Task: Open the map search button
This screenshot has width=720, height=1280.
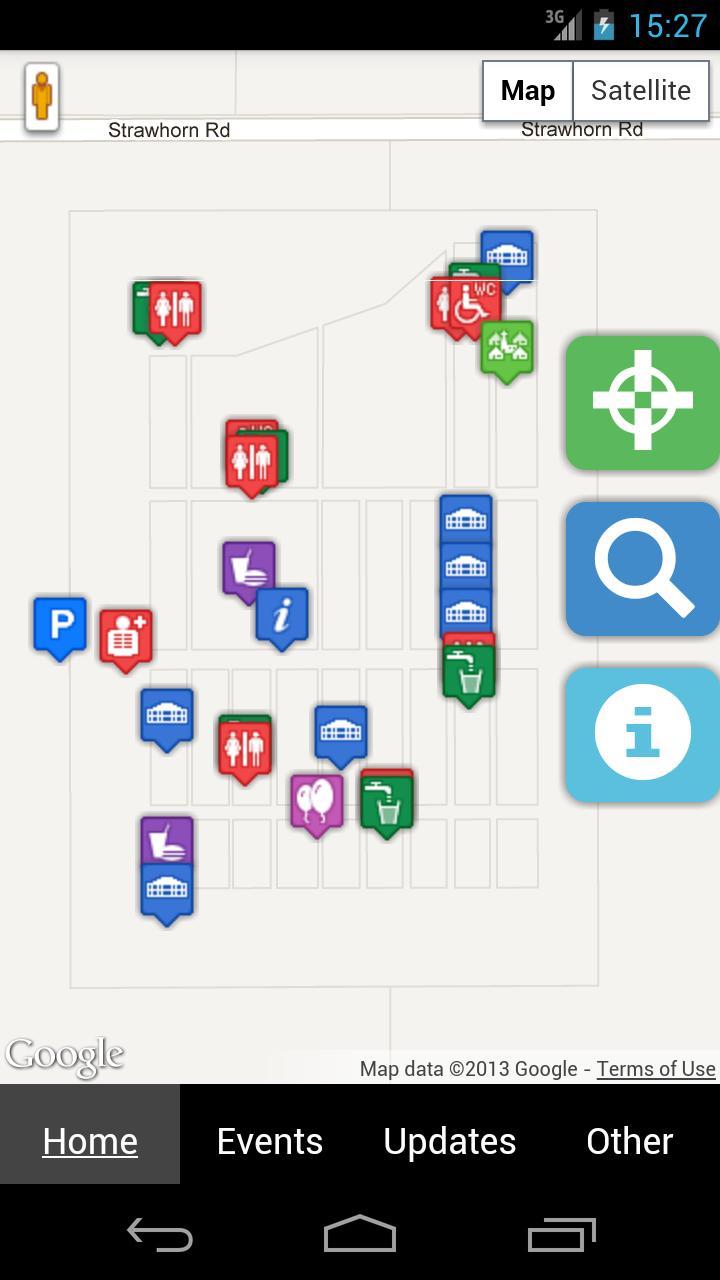Action: pos(642,568)
